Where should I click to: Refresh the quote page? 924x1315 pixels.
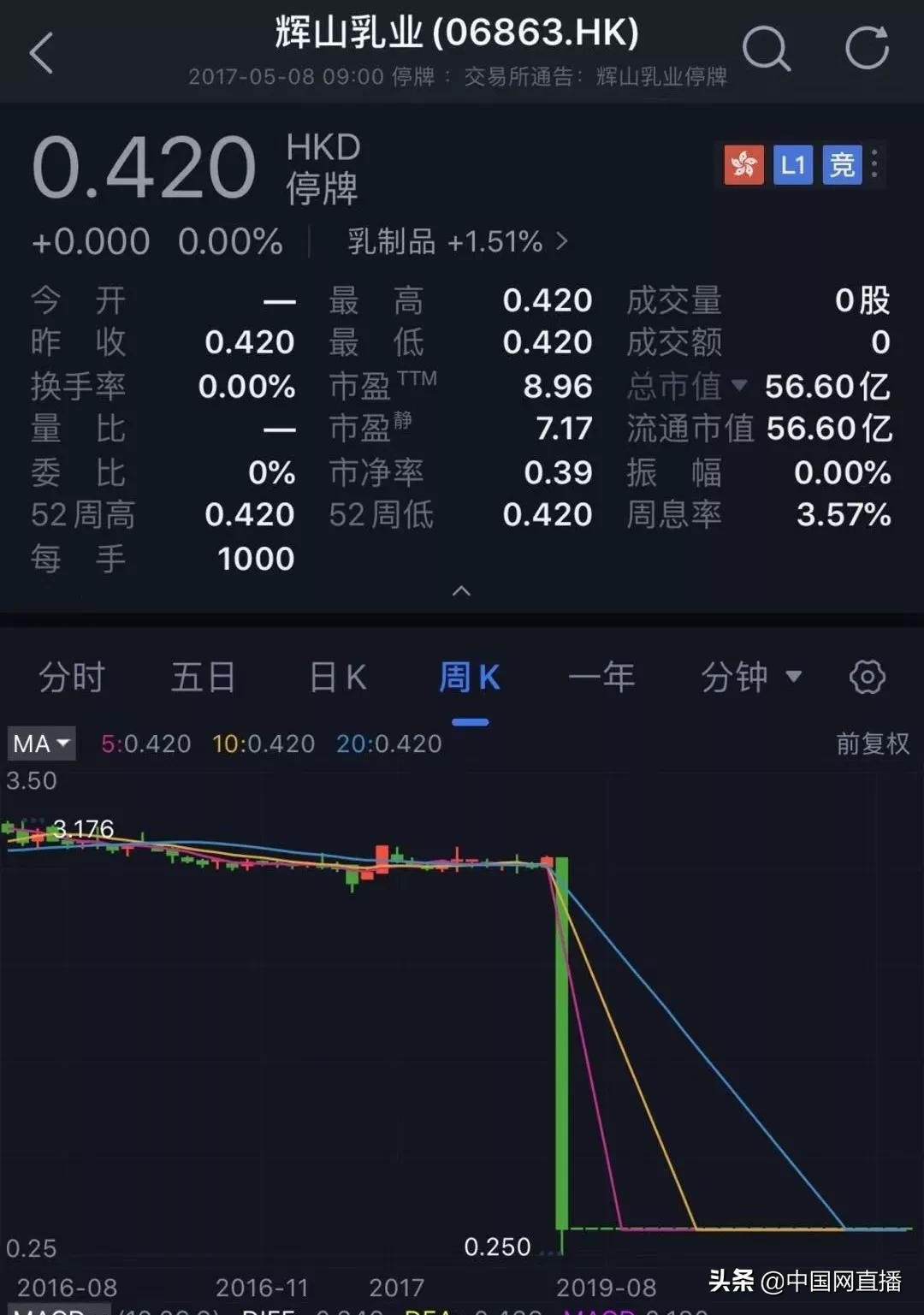pyautogui.click(x=867, y=50)
